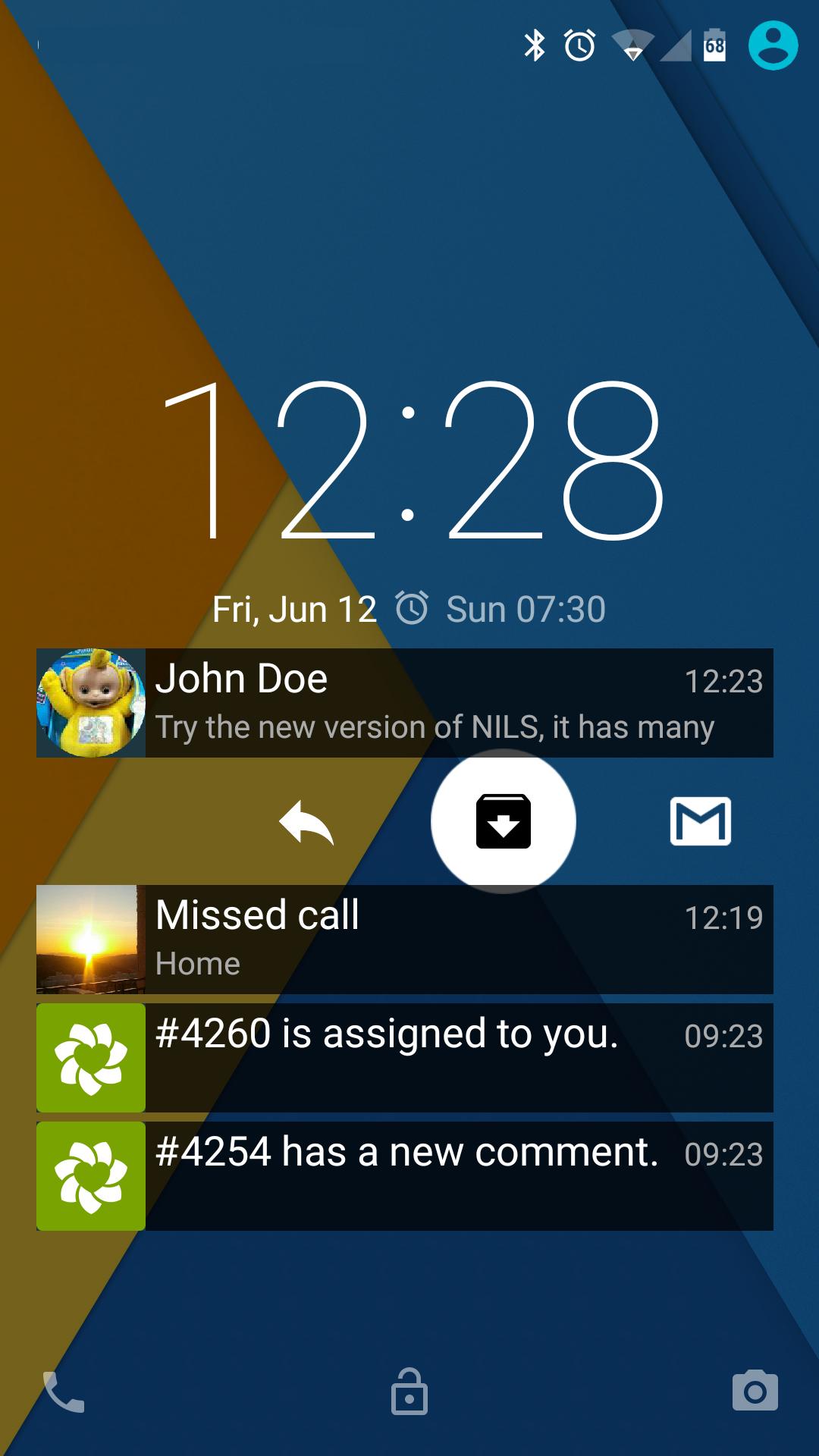
Task: Open the user profile avatar
Action: tap(773, 45)
